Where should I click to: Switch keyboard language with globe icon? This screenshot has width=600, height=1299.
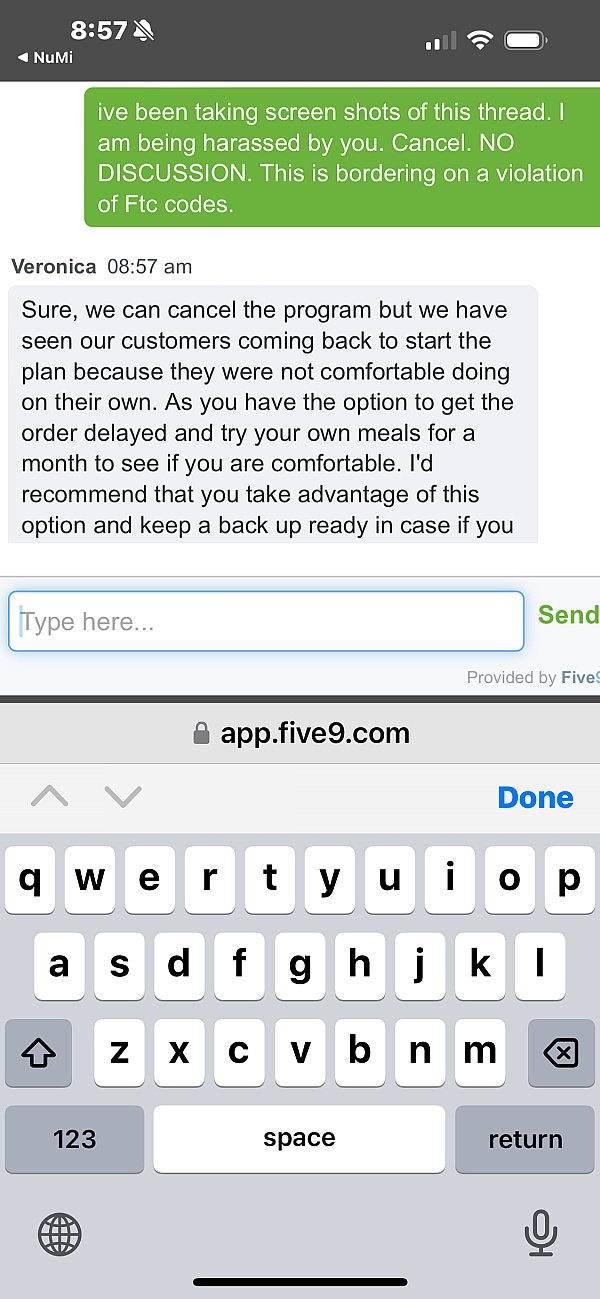(59, 1234)
